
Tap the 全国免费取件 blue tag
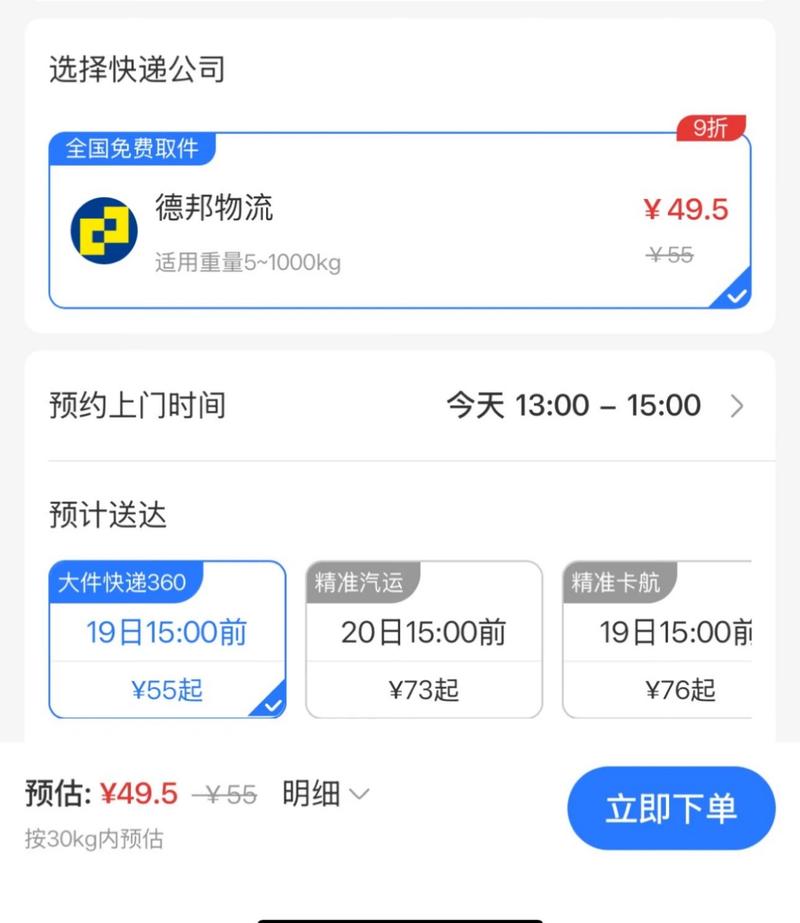[x=134, y=150]
